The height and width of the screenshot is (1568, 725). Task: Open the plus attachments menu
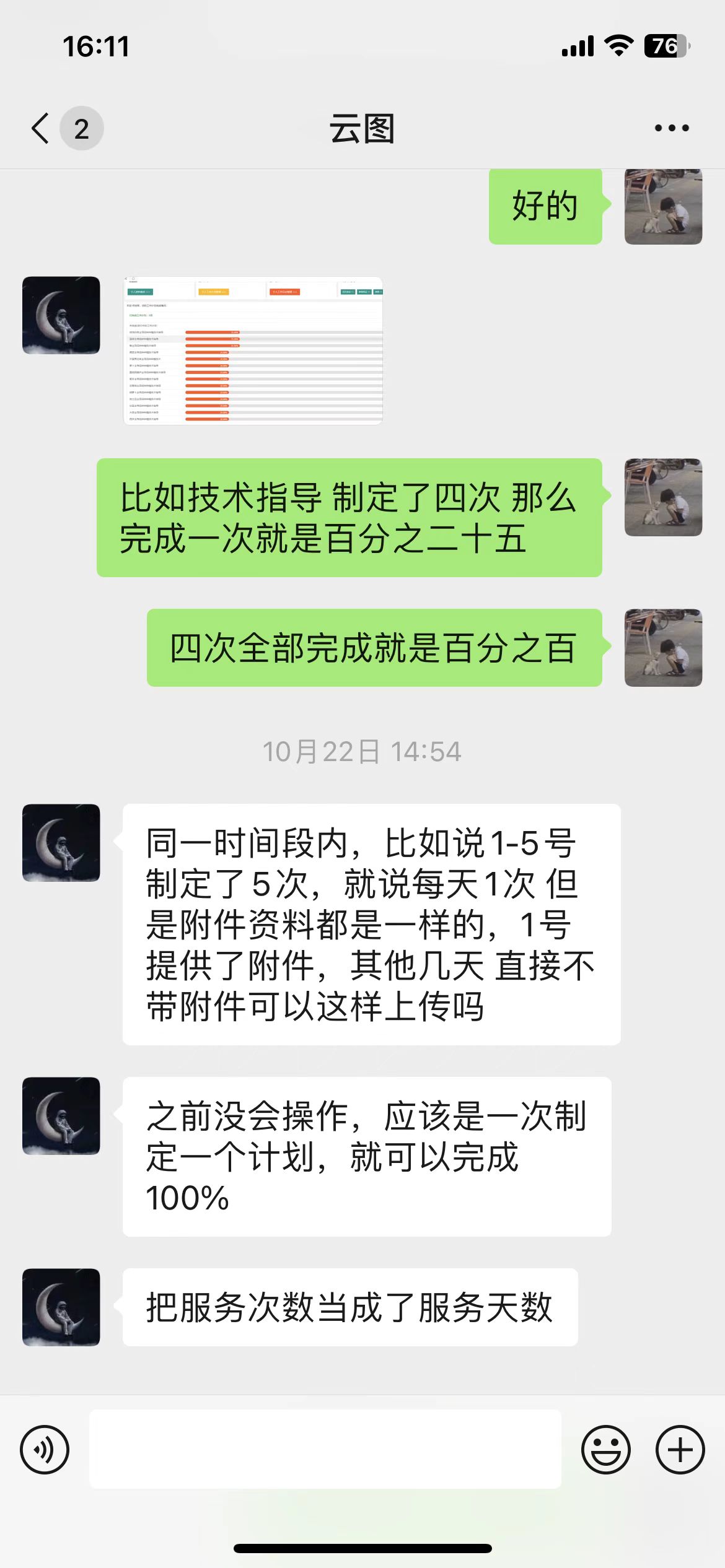pyautogui.click(x=680, y=1450)
